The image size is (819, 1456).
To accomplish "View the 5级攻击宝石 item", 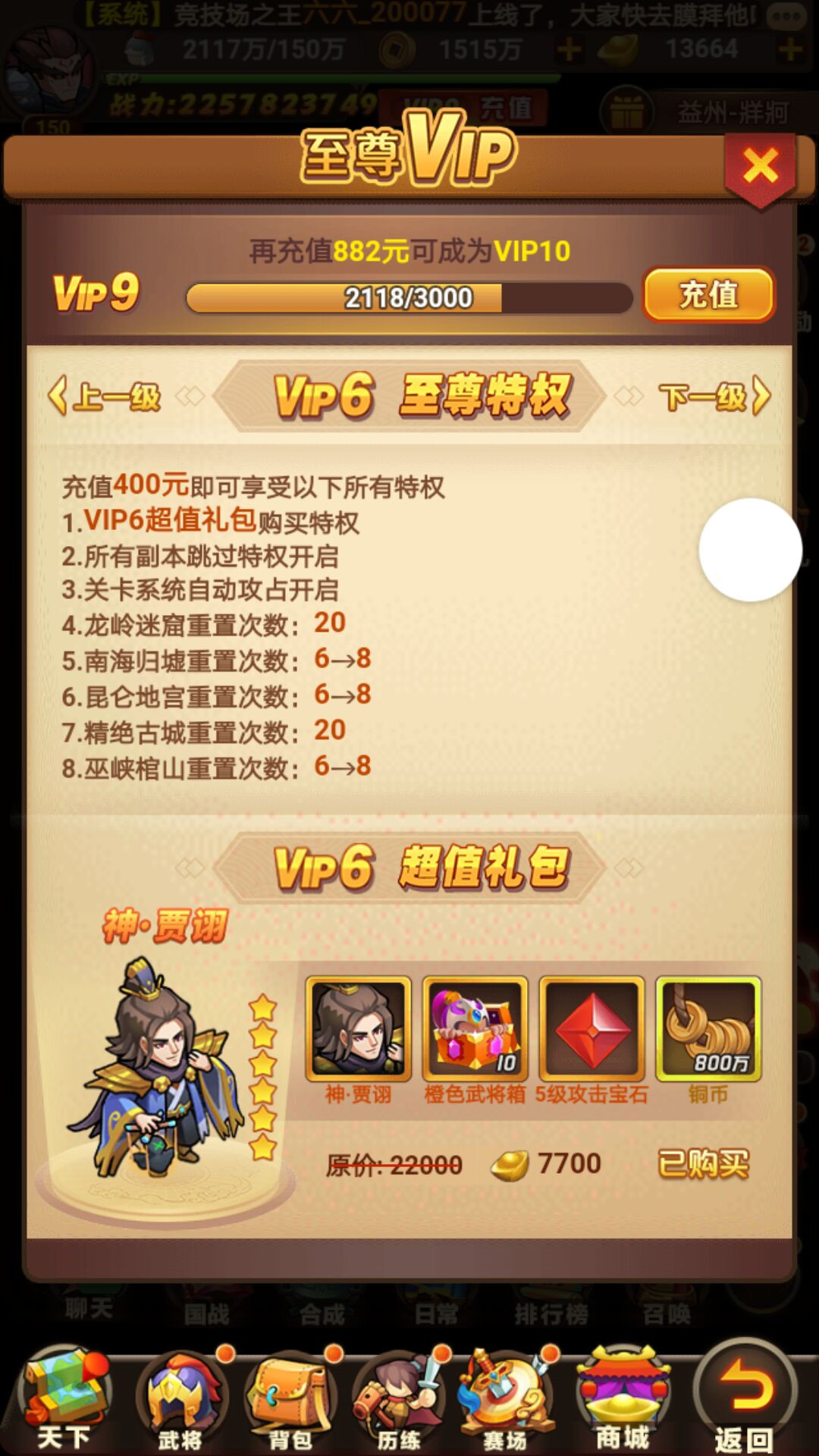I will pyautogui.click(x=591, y=1028).
